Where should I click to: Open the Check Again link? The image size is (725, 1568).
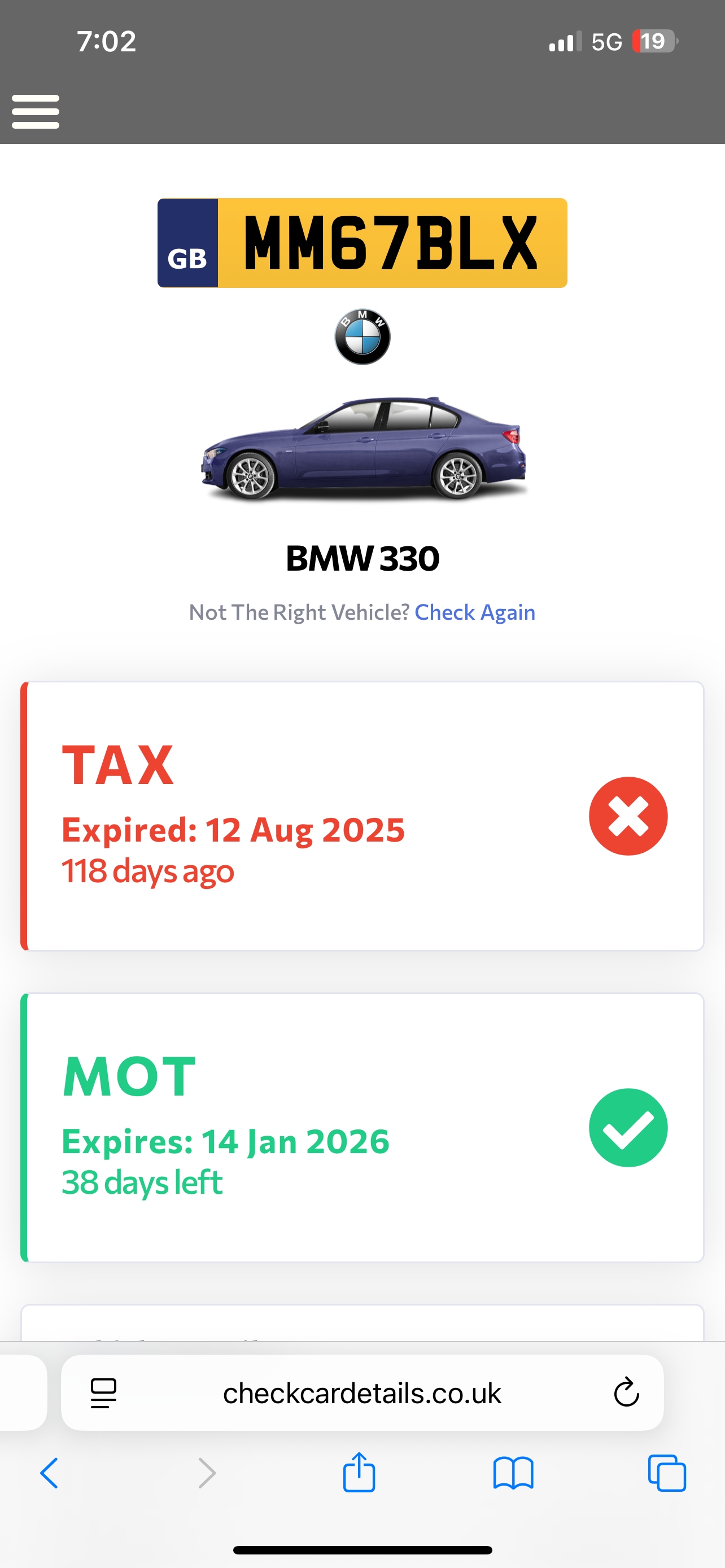475,612
